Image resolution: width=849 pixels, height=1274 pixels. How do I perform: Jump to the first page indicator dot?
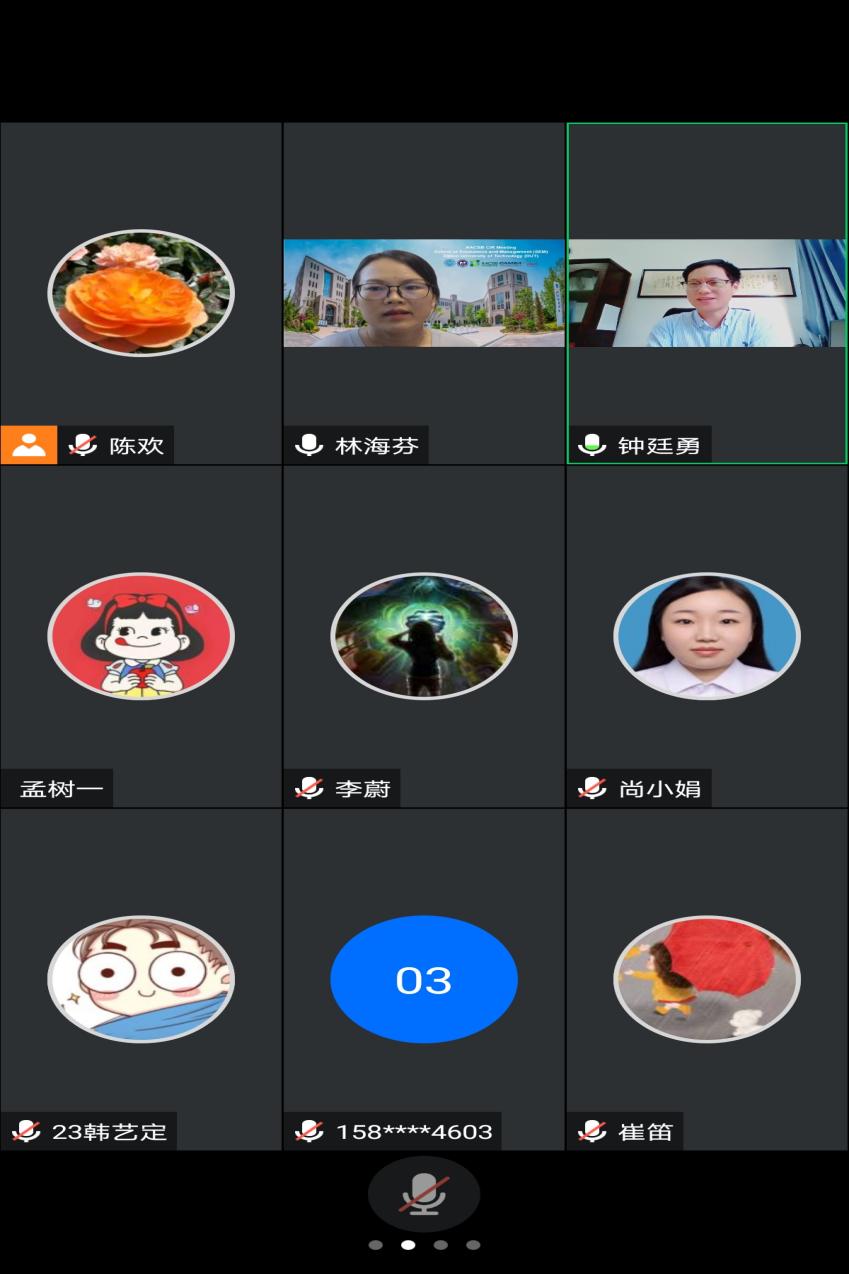376,1245
